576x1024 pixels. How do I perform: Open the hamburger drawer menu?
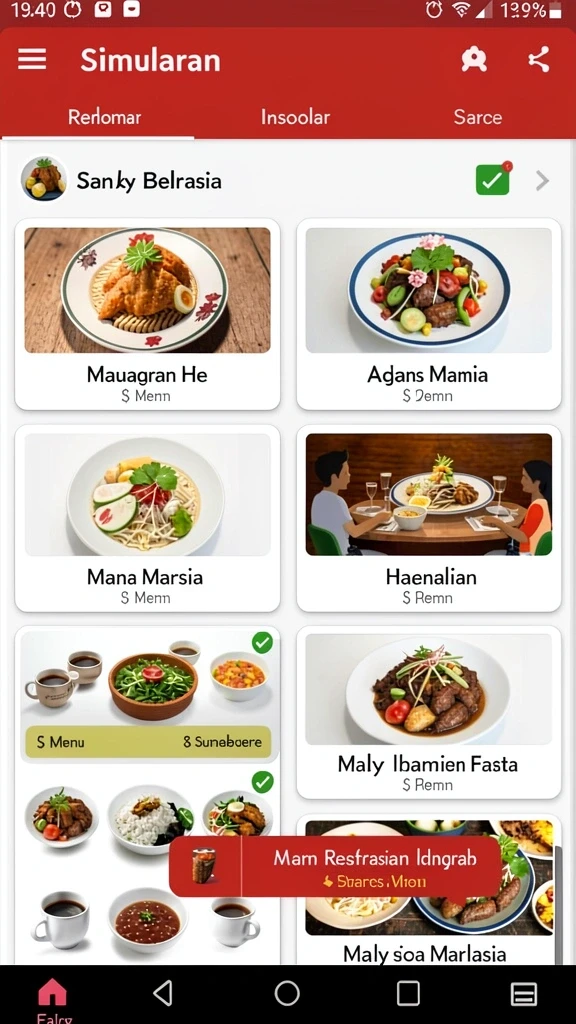coord(32,59)
